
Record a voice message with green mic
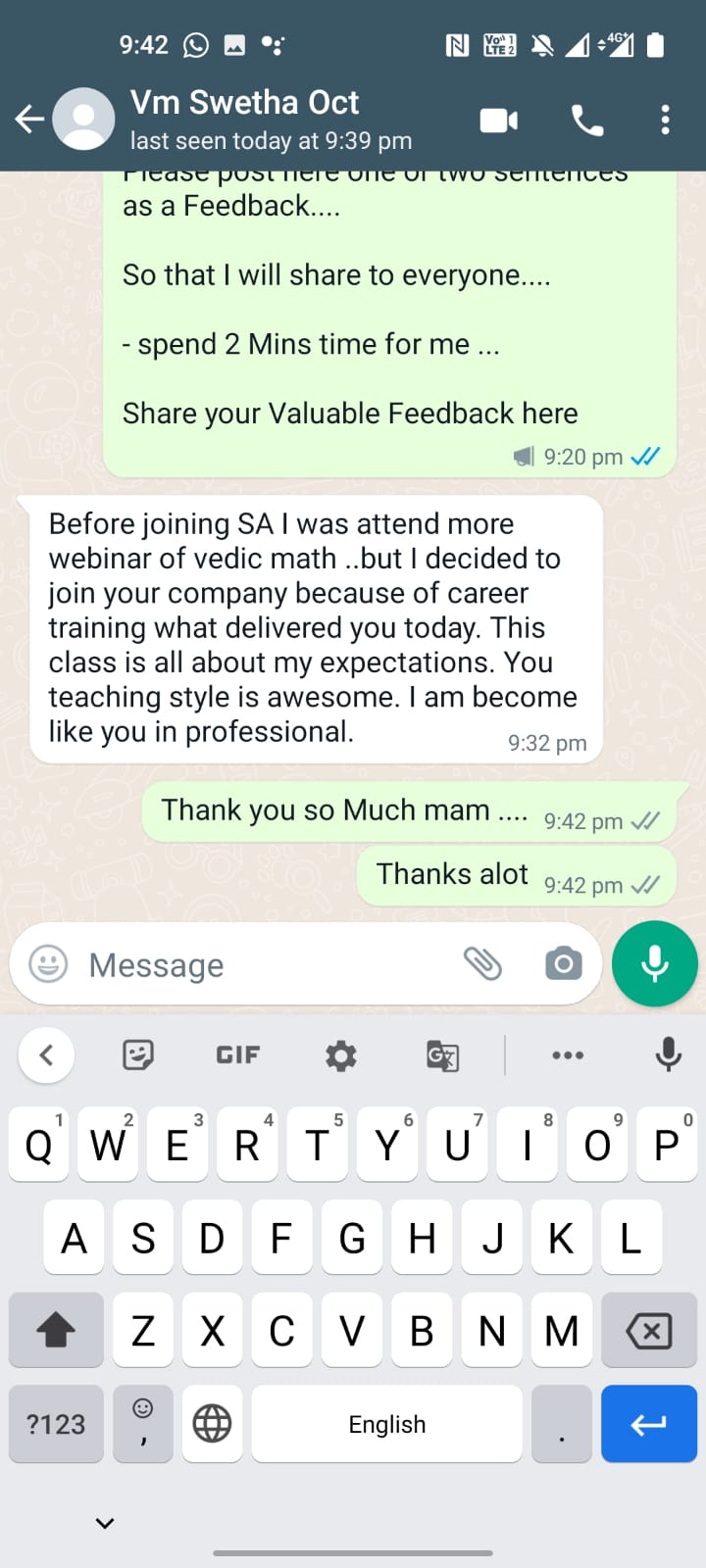click(x=654, y=964)
